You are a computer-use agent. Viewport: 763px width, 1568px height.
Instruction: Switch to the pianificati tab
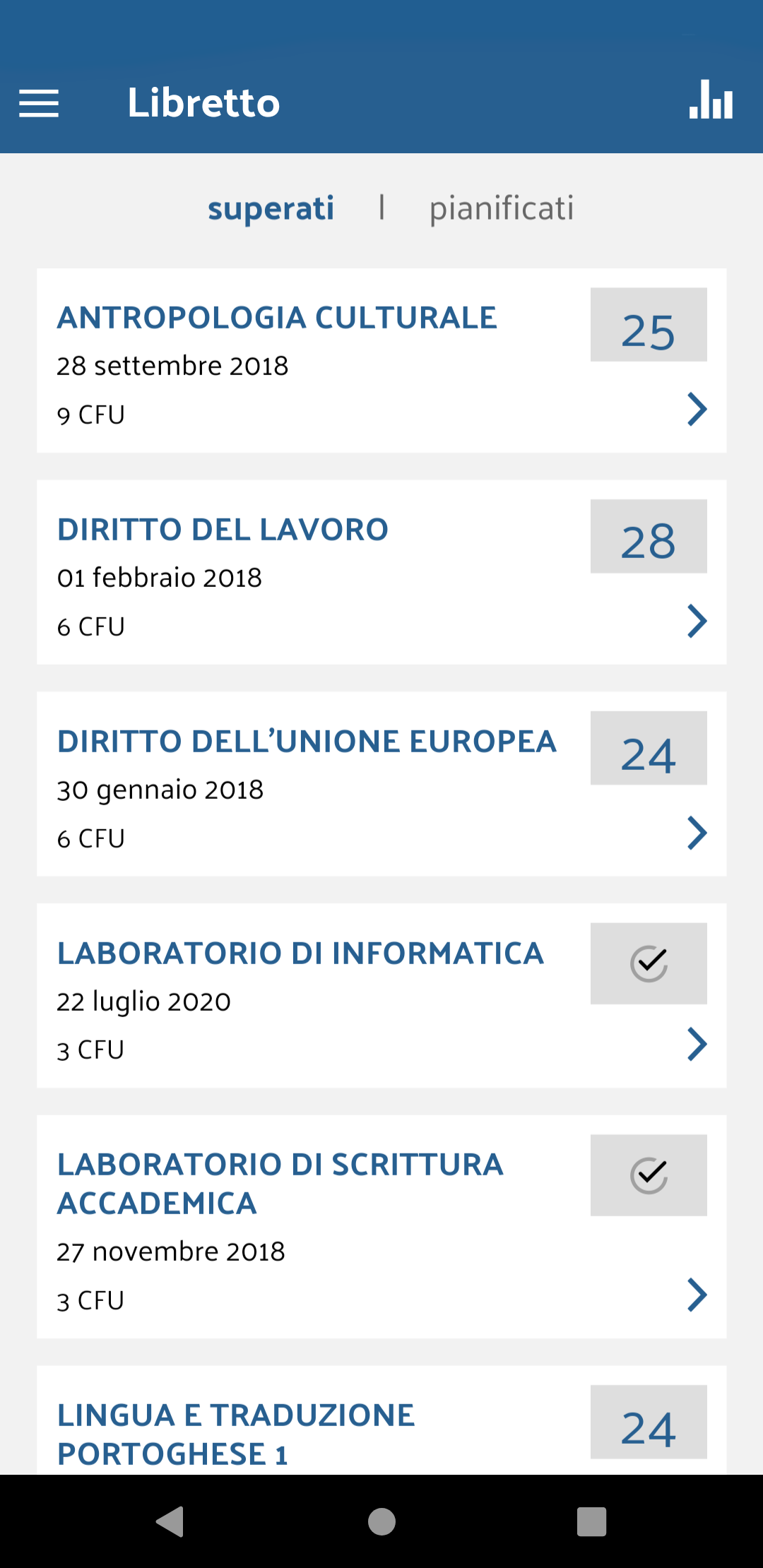coord(502,208)
